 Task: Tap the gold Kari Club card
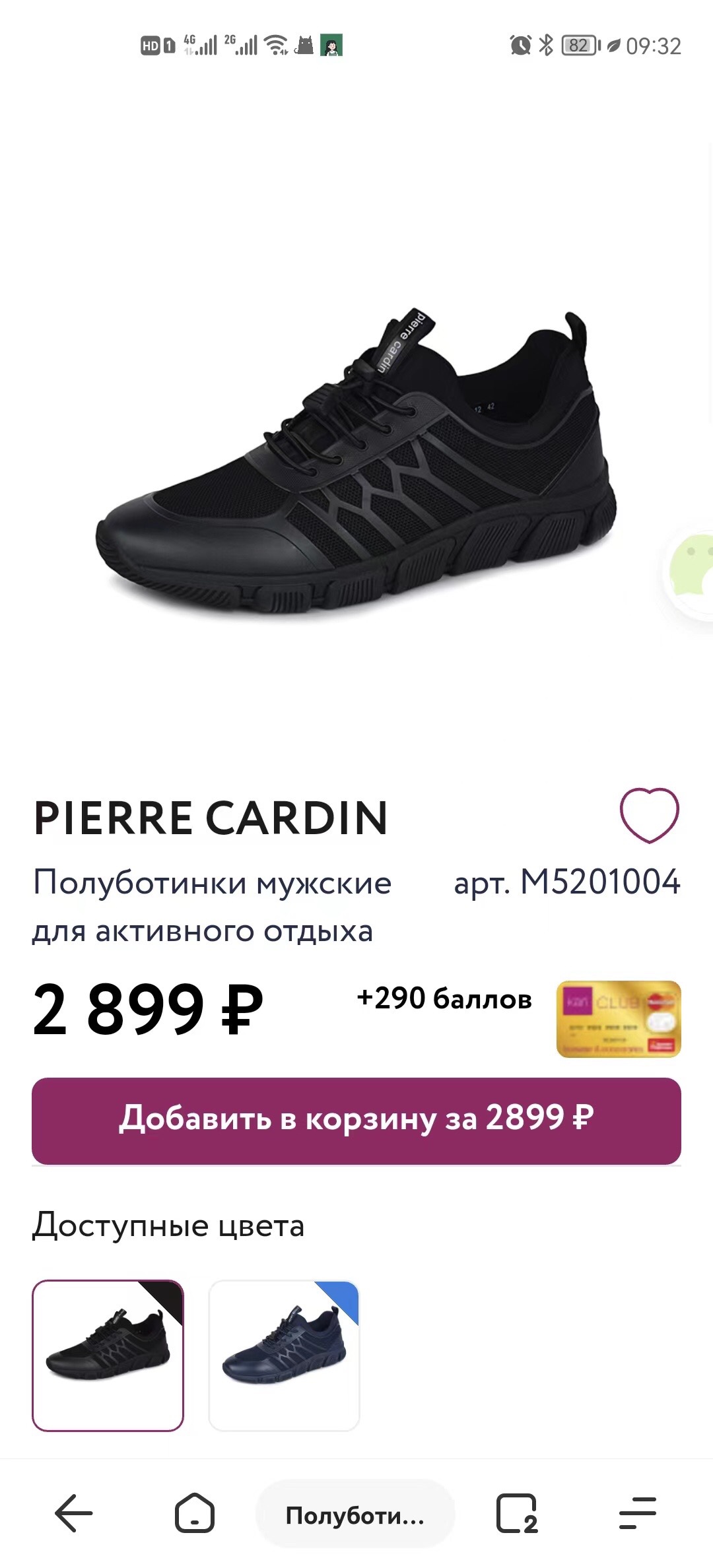point(619,1019)
